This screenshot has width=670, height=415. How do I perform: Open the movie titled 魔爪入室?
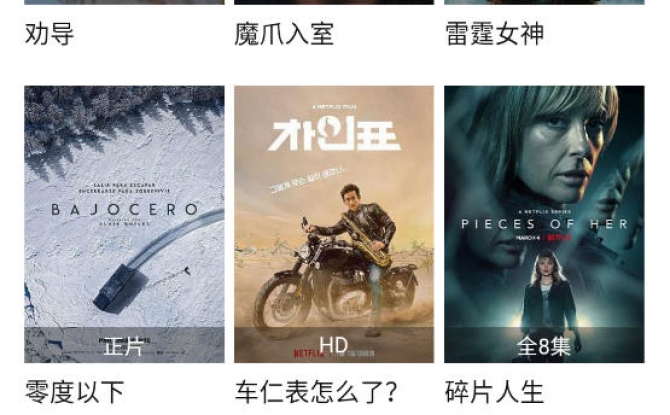coord(284,34)
